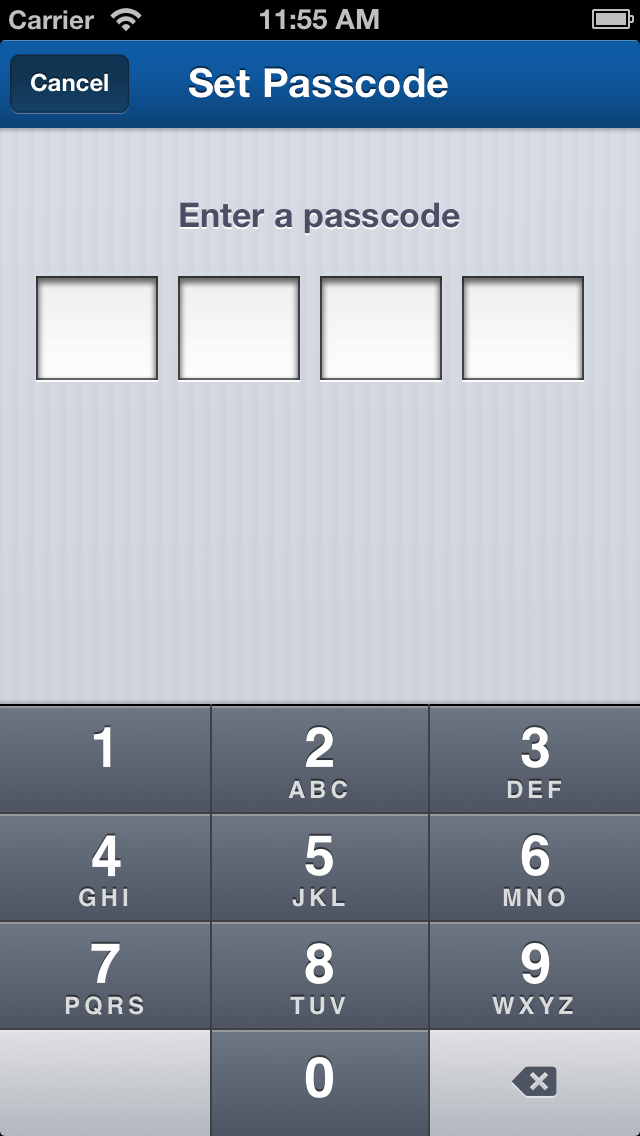This screenshot has height=1136, width=640.
Task: Tap the 5 JKL key
Action: tap(320, 868)
